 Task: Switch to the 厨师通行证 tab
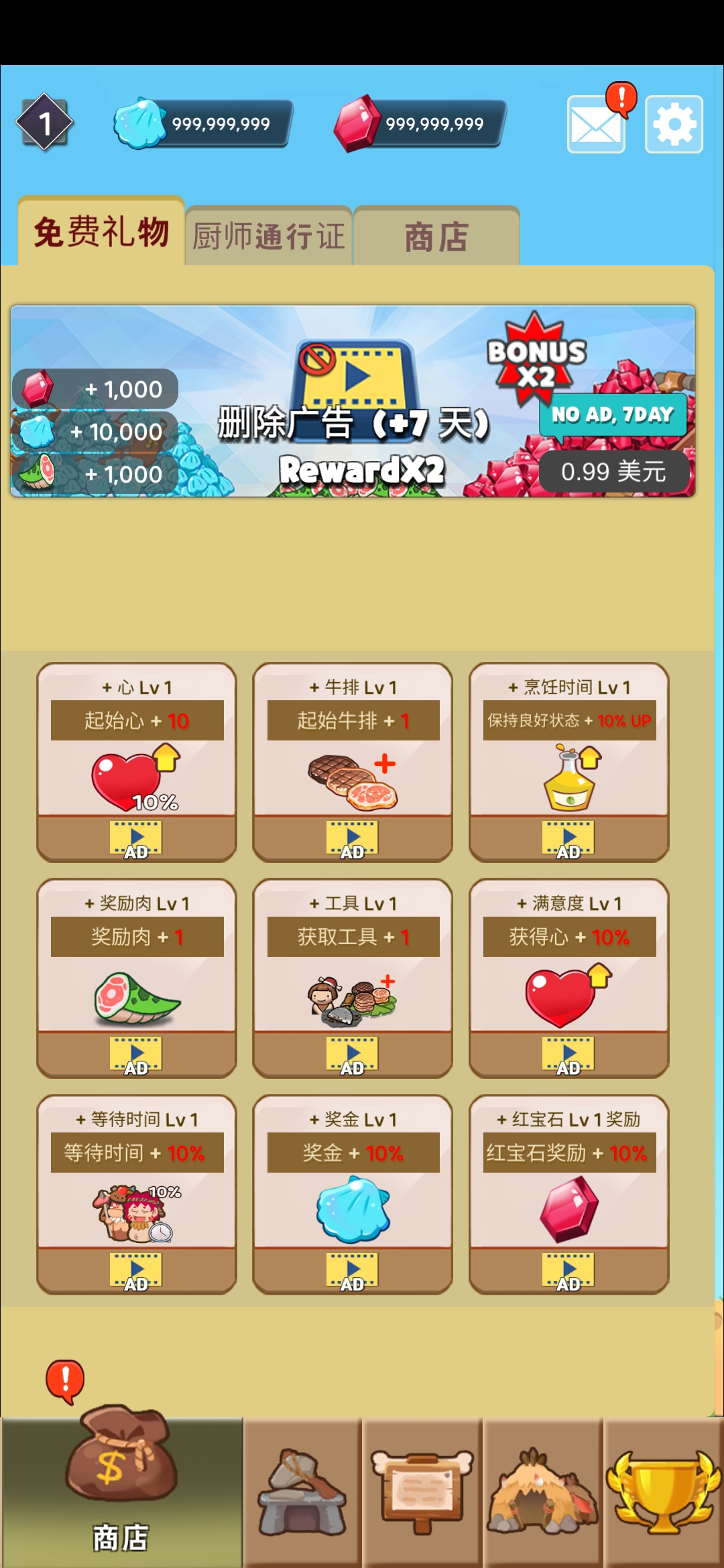[x=268, y=236]
